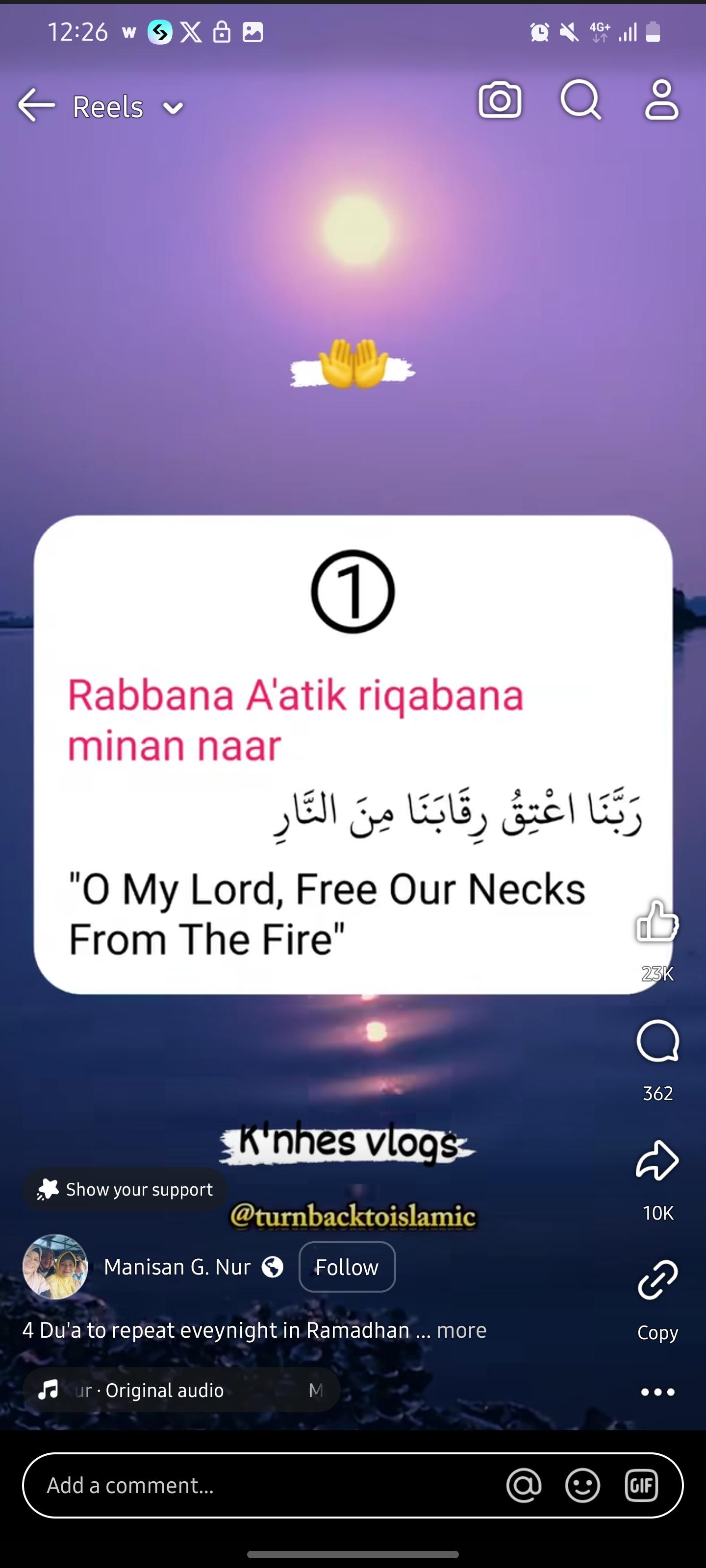Open your profile icon
The height and width of the screenshot is (1568, 706).
click(661, 100)
